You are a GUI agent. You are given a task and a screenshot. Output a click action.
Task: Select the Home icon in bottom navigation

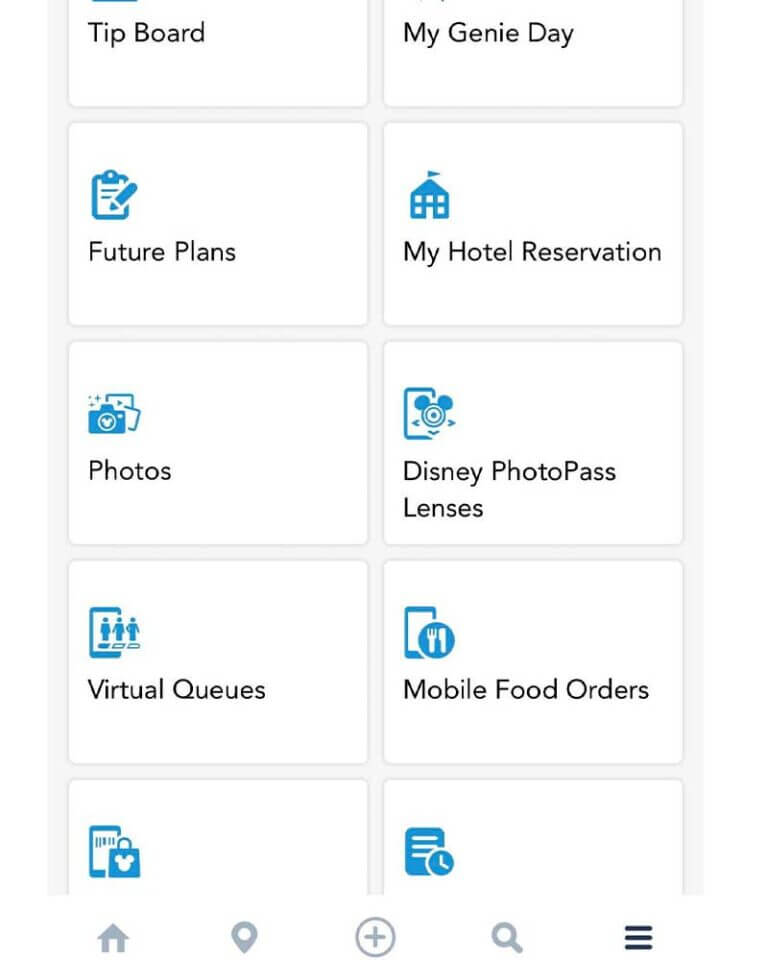pos(113,937)
